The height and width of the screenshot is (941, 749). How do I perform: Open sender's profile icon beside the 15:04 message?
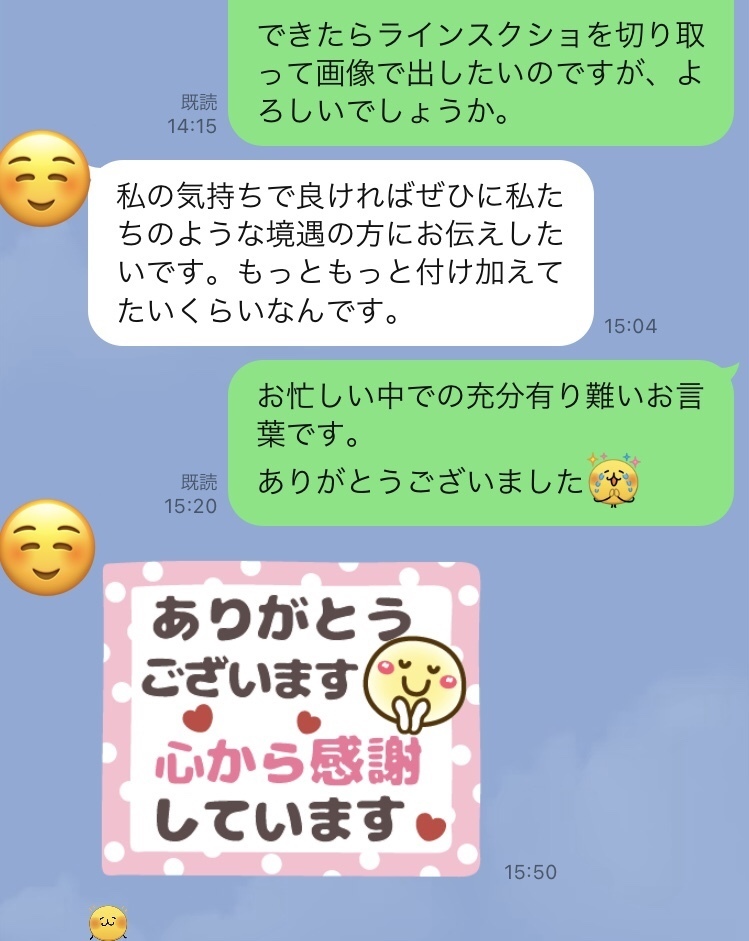click(x=45, y=178)
